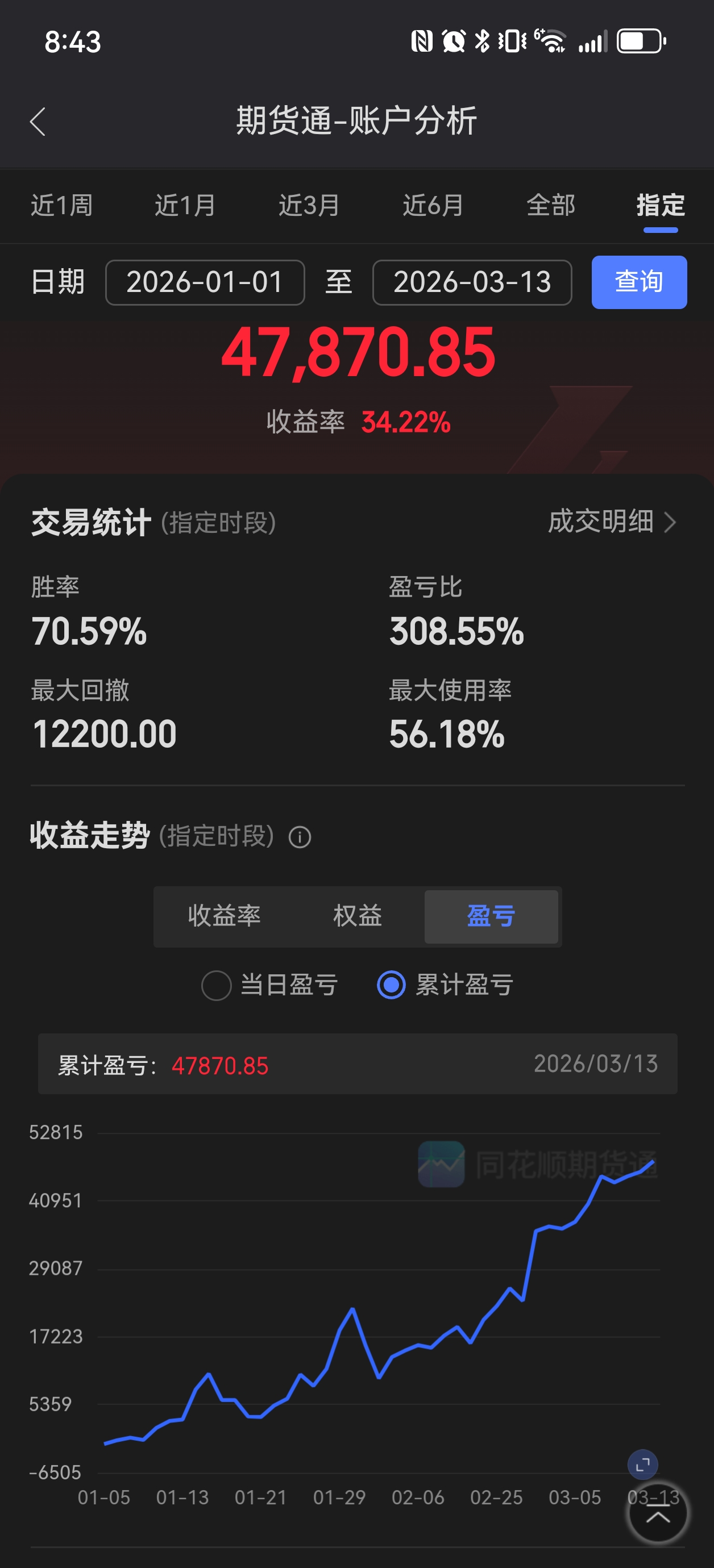Switch to the 近1月 (last month) tab
714x1568 pixels.
[x=185, y=206]
